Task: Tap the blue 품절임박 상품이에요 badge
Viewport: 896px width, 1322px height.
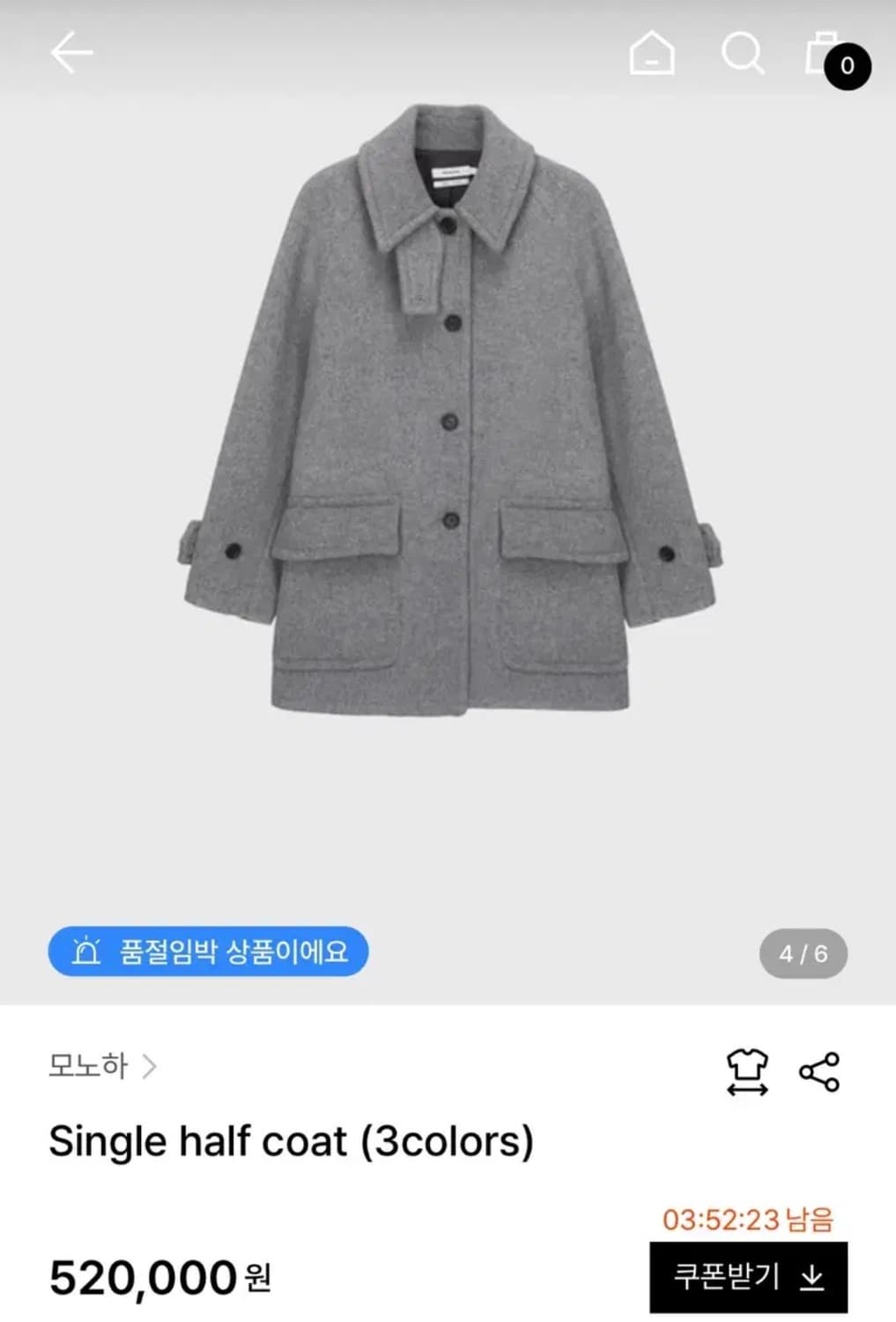Action: (x=209, y=951)
